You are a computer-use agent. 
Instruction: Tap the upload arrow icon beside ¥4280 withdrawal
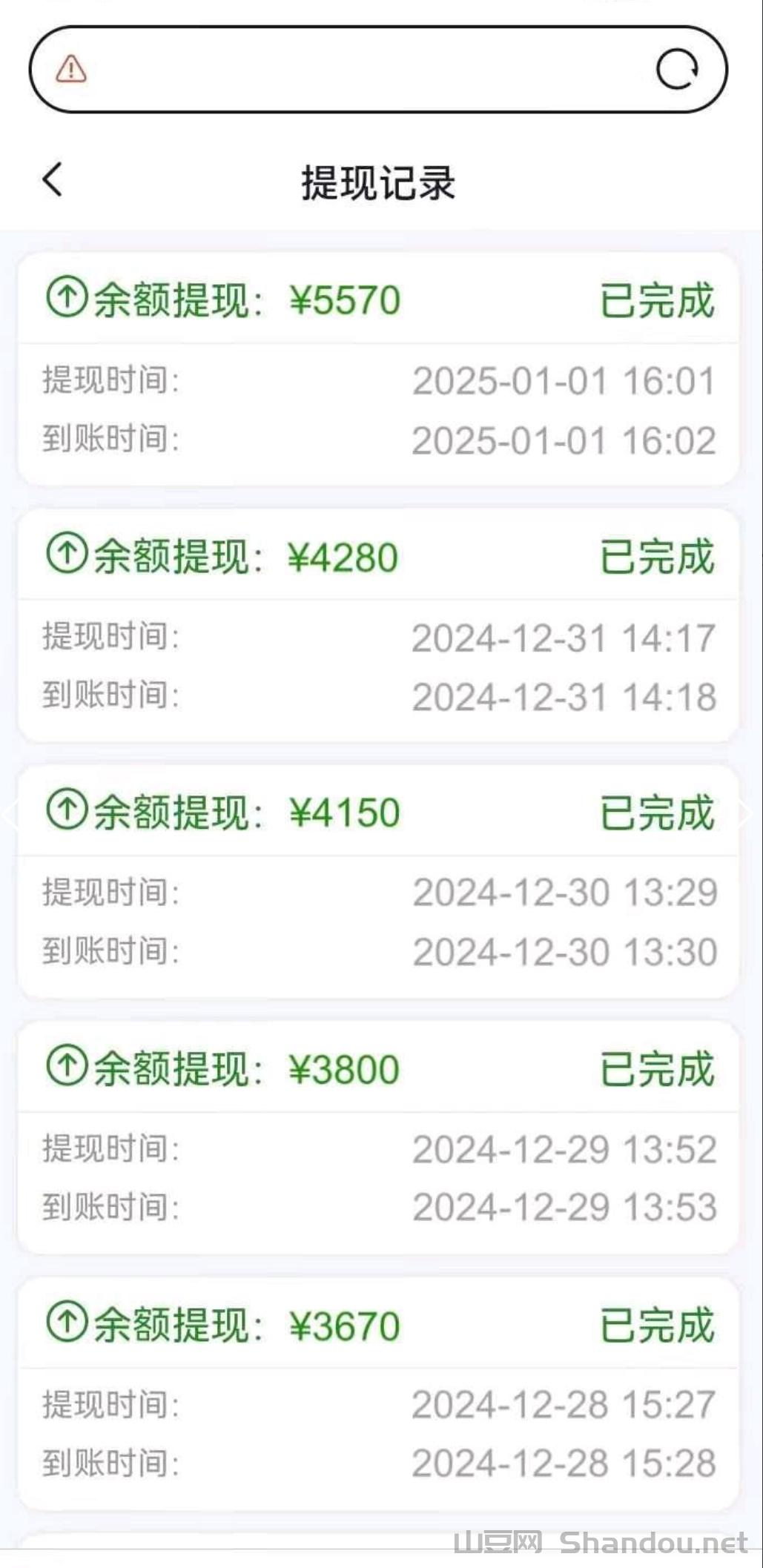67,555
